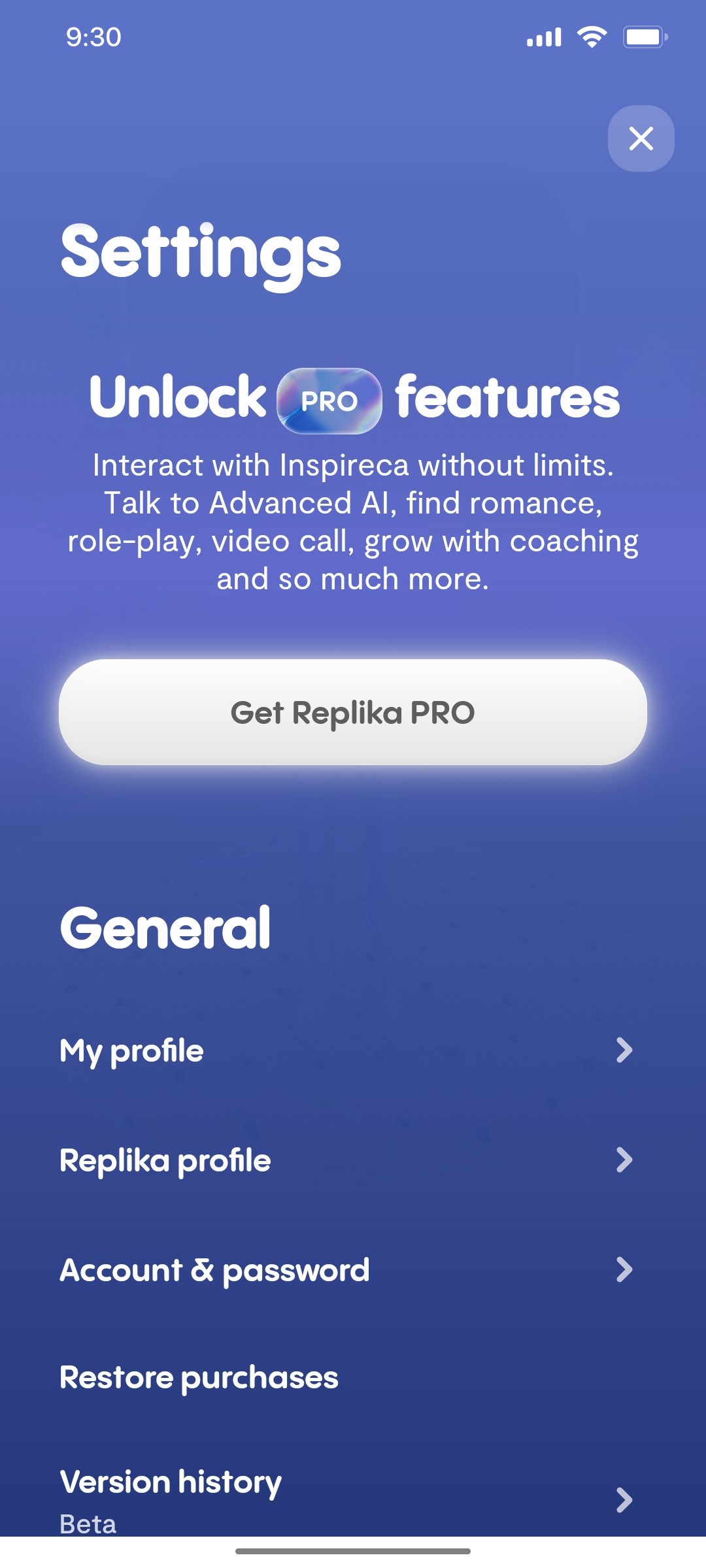Select the Replika profile menu entry

(x=163, y=1160)
